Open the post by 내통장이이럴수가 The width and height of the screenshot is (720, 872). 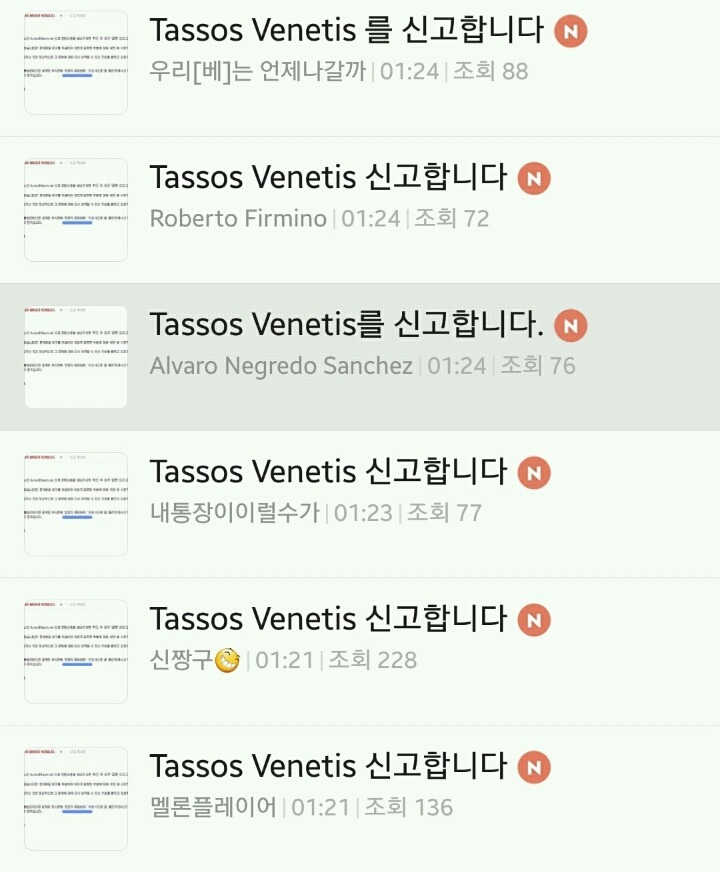(x=328, y=471)
